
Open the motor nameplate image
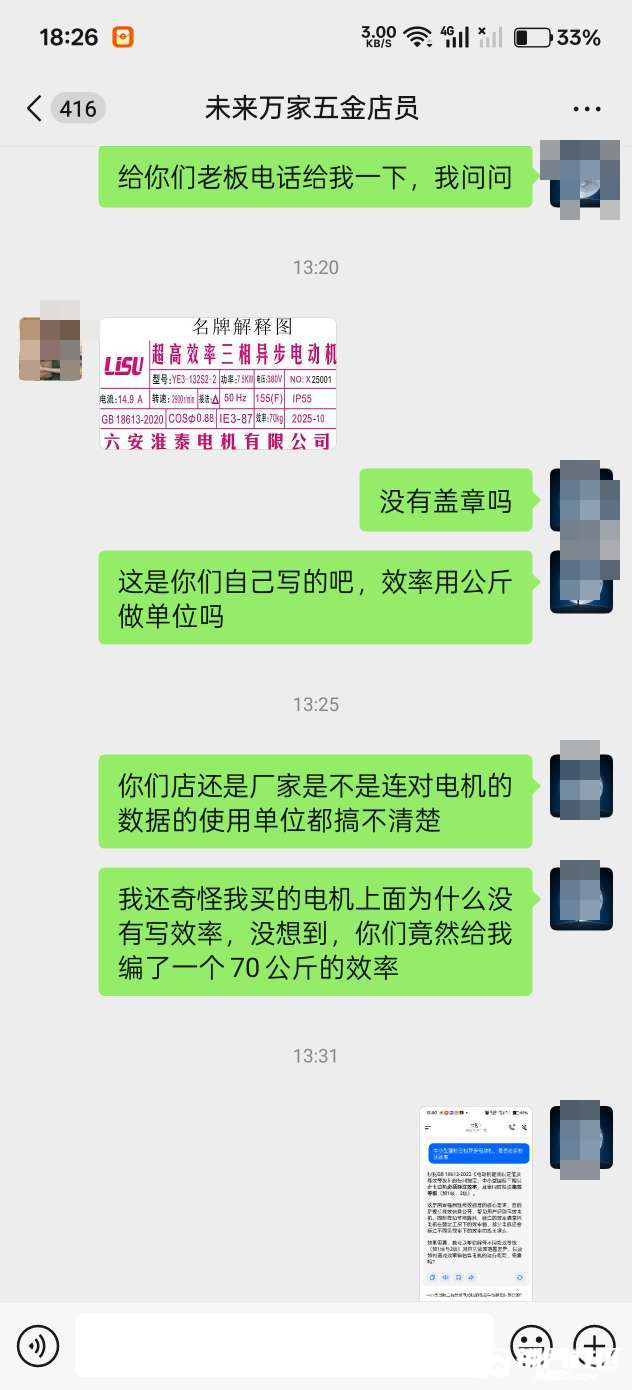[218, 383]
